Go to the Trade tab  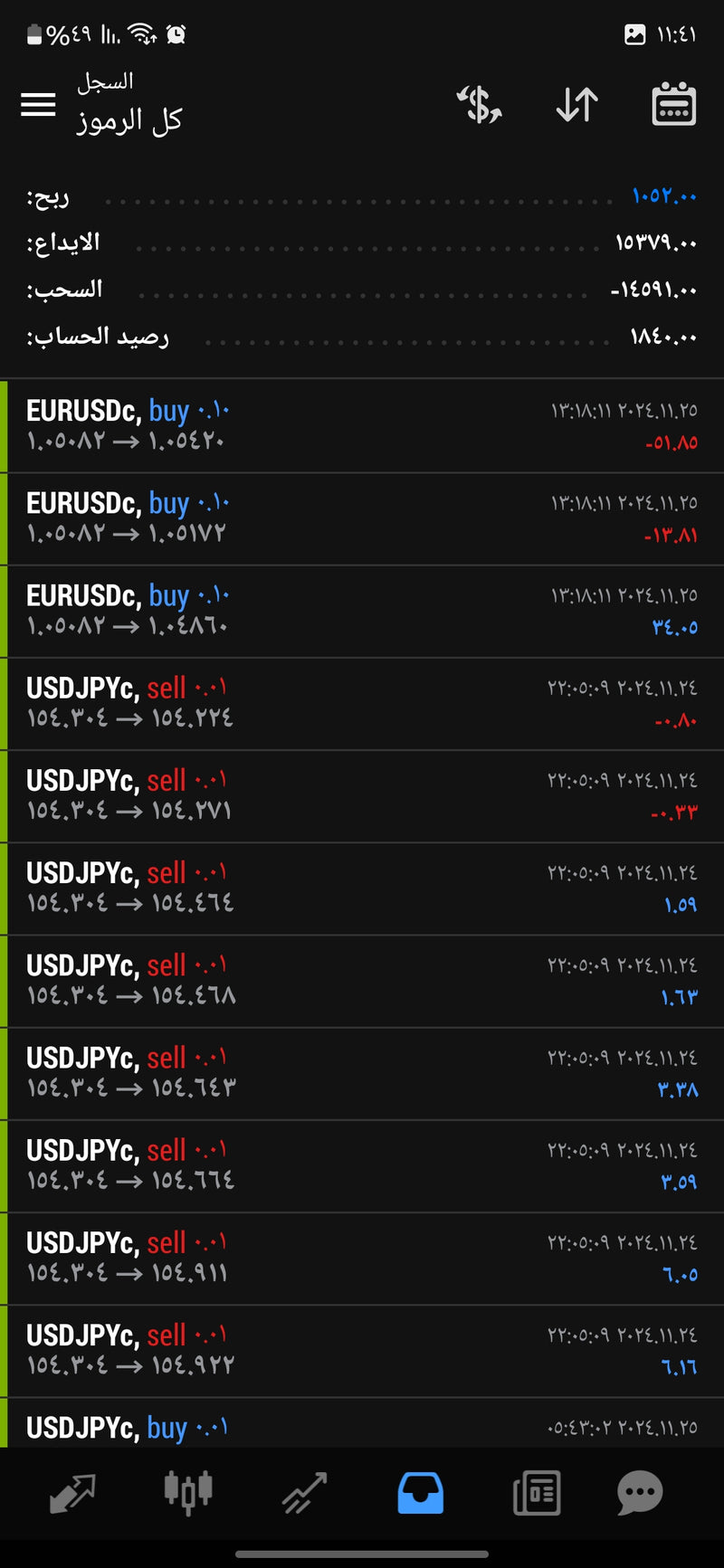click(x=304, y=1493)
